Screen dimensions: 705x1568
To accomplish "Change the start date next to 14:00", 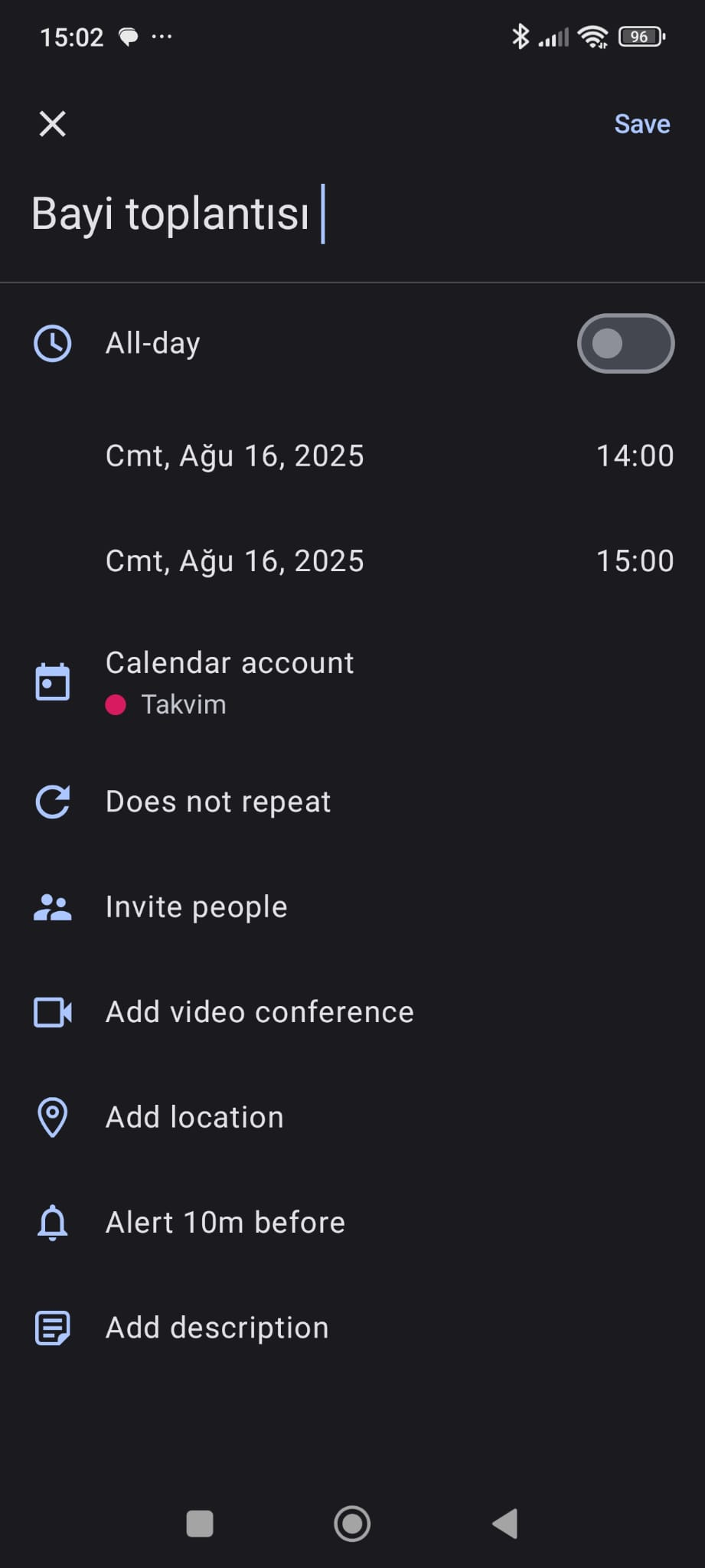I will point(234,456).
